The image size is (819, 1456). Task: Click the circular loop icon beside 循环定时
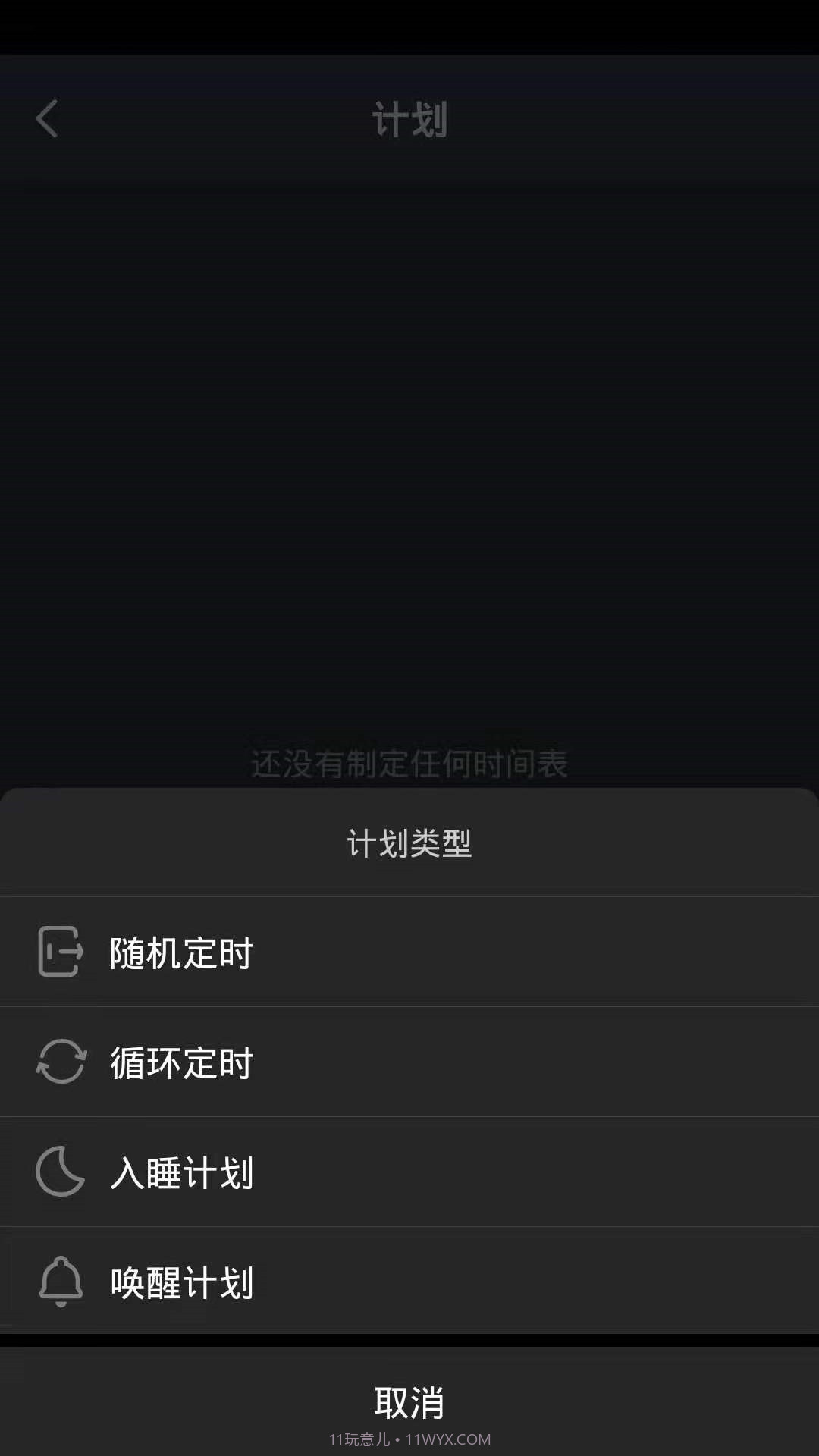pos(60,1063)
